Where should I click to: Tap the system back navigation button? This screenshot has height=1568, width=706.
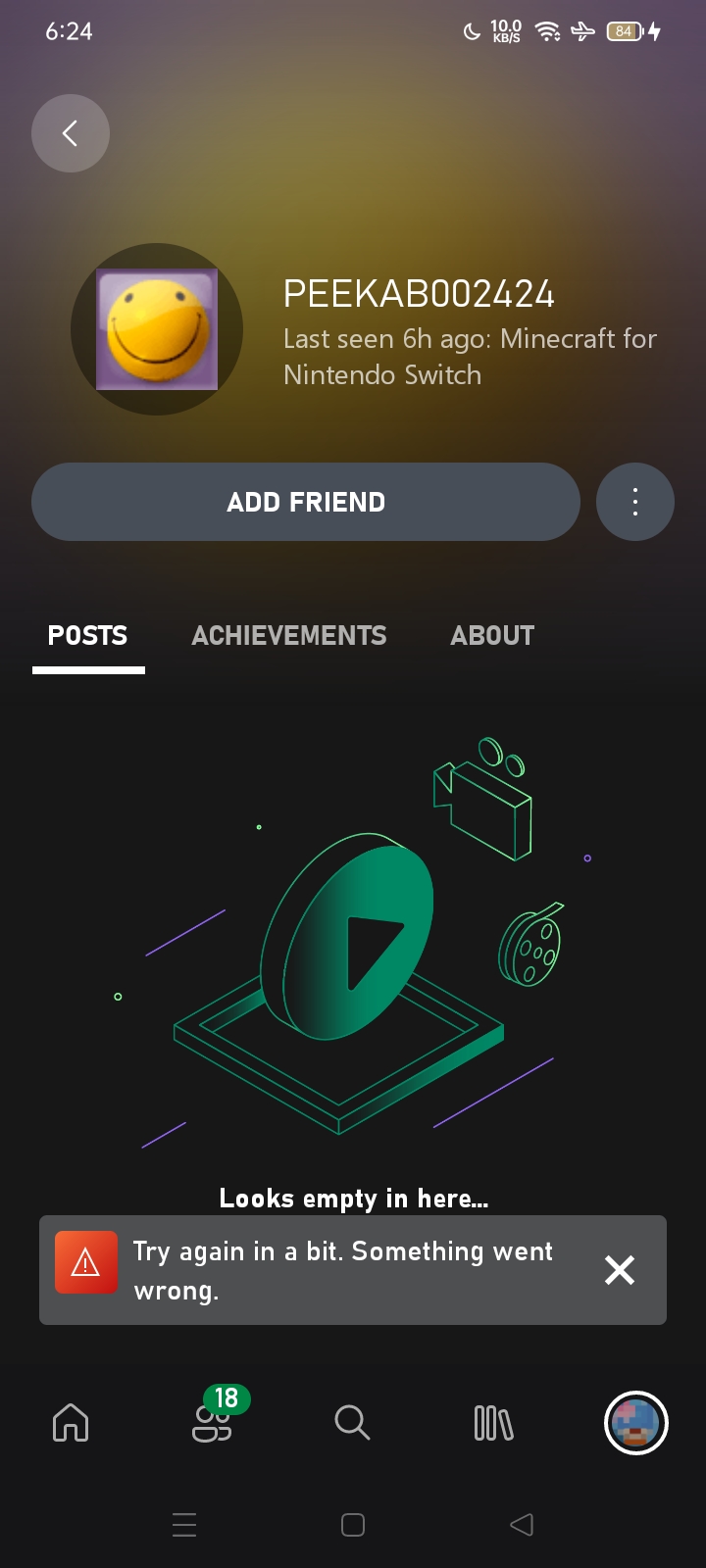click(522, 1524)
